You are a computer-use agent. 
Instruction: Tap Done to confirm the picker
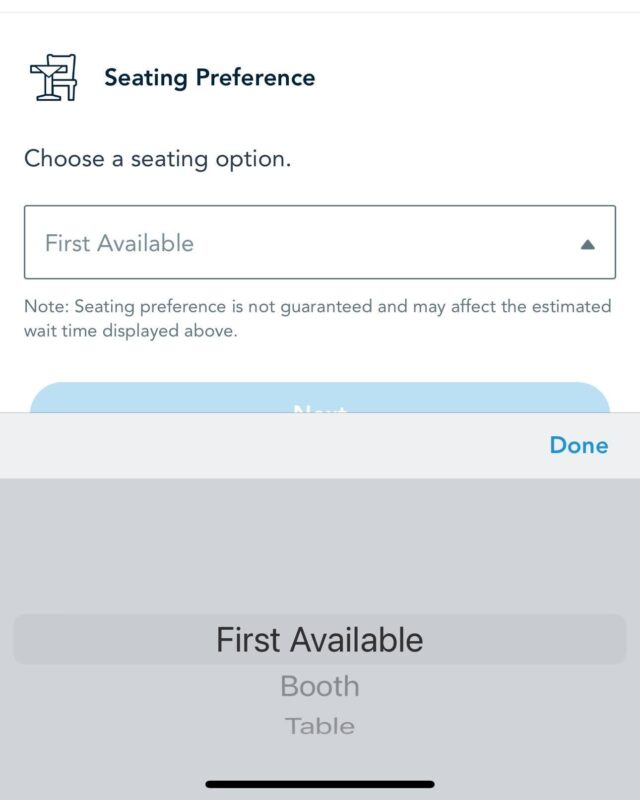pos(578,445)
